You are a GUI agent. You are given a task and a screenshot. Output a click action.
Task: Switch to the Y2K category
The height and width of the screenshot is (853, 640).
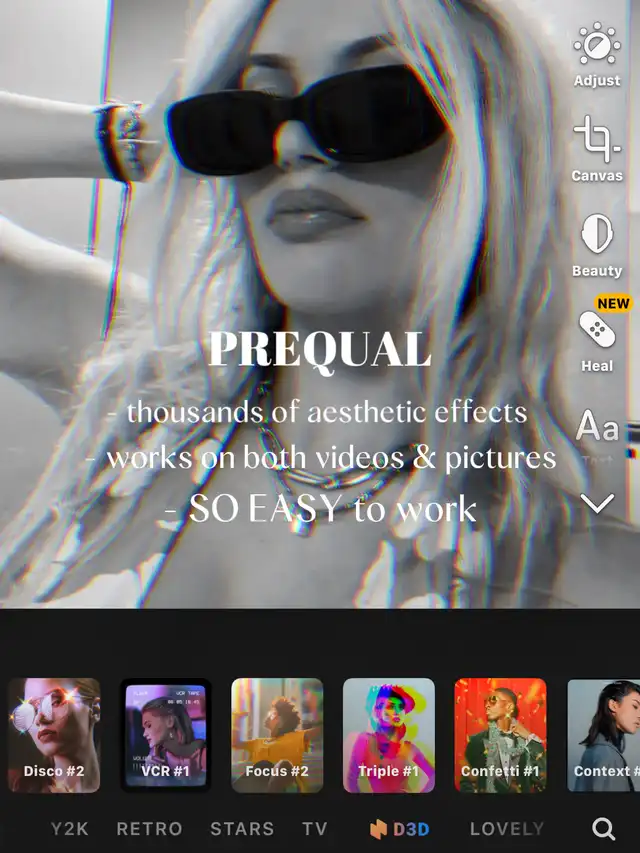click(69, 829)
